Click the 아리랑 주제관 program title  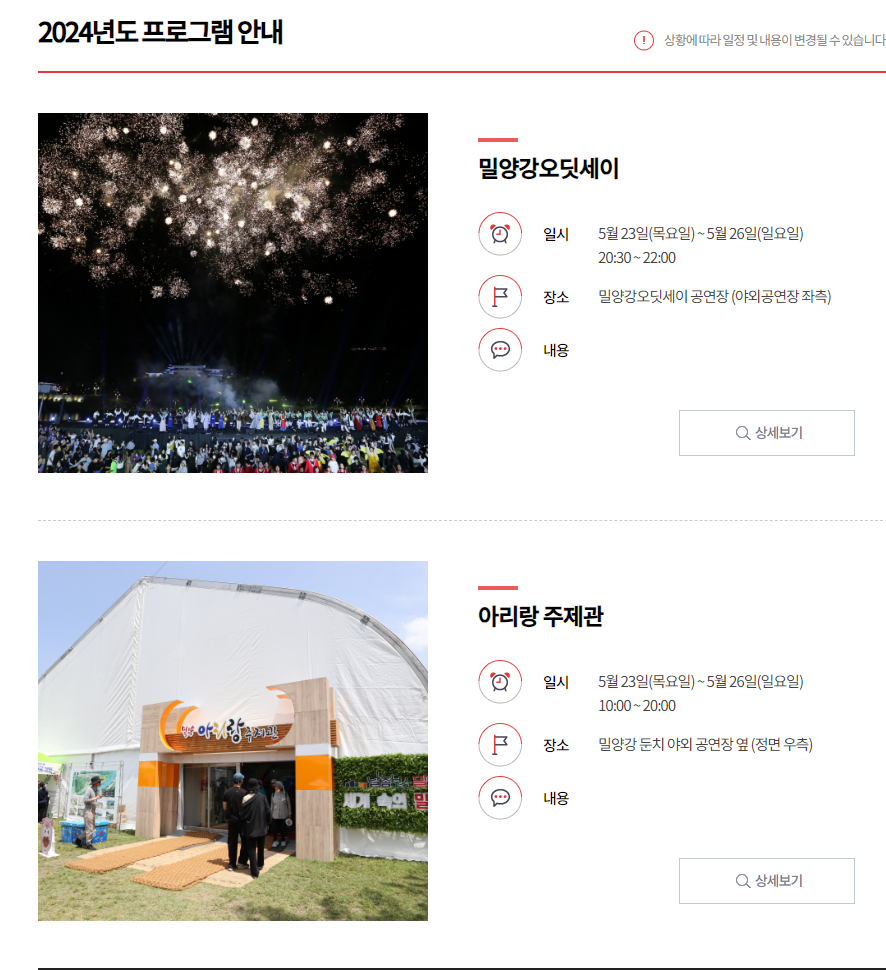540,616
